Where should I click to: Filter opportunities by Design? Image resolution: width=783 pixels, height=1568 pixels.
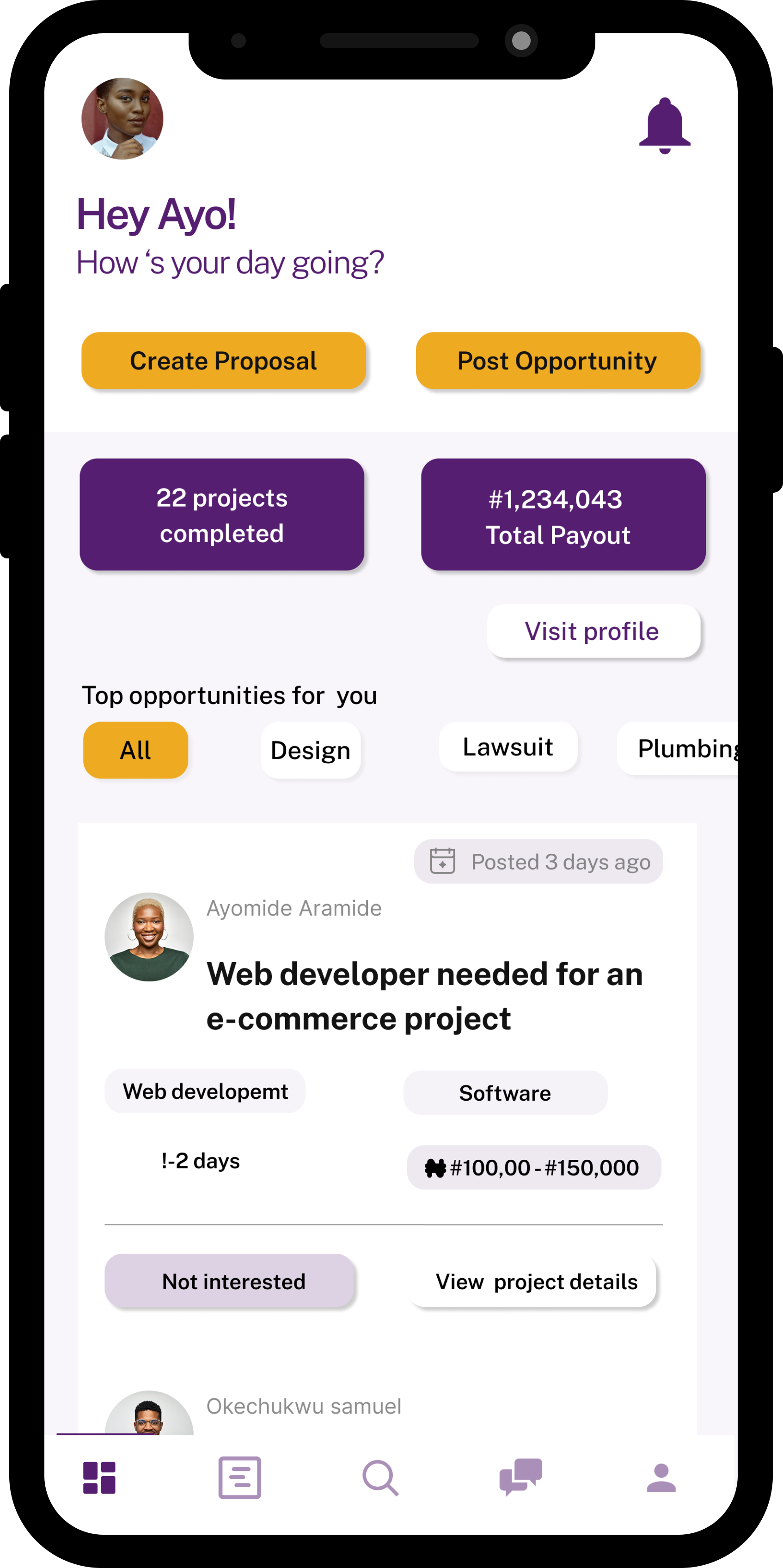[311, 750]
